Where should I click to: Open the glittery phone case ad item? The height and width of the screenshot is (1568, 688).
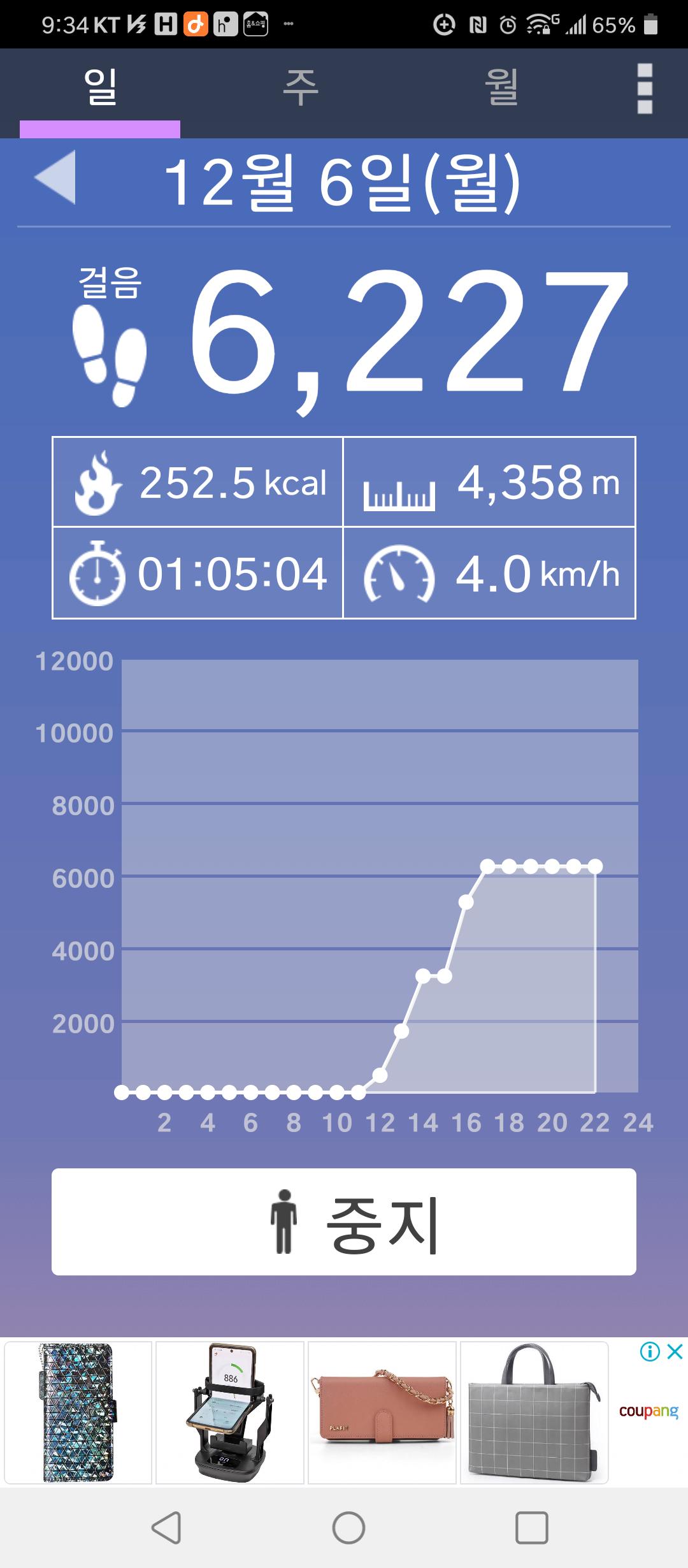pyautogui.click(x=78, y=1412)
